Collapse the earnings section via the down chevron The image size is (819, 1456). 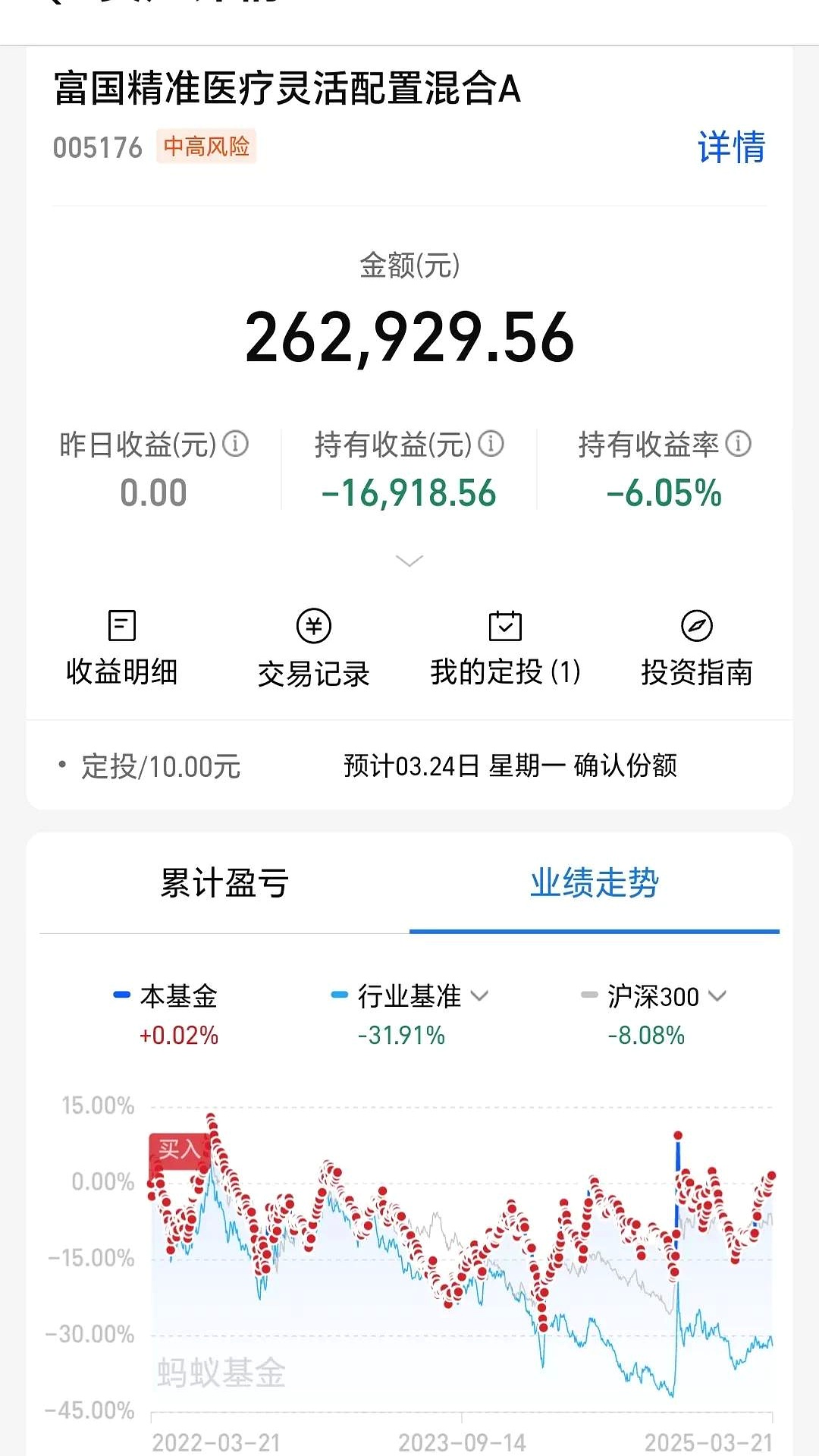tap(409, 560)
